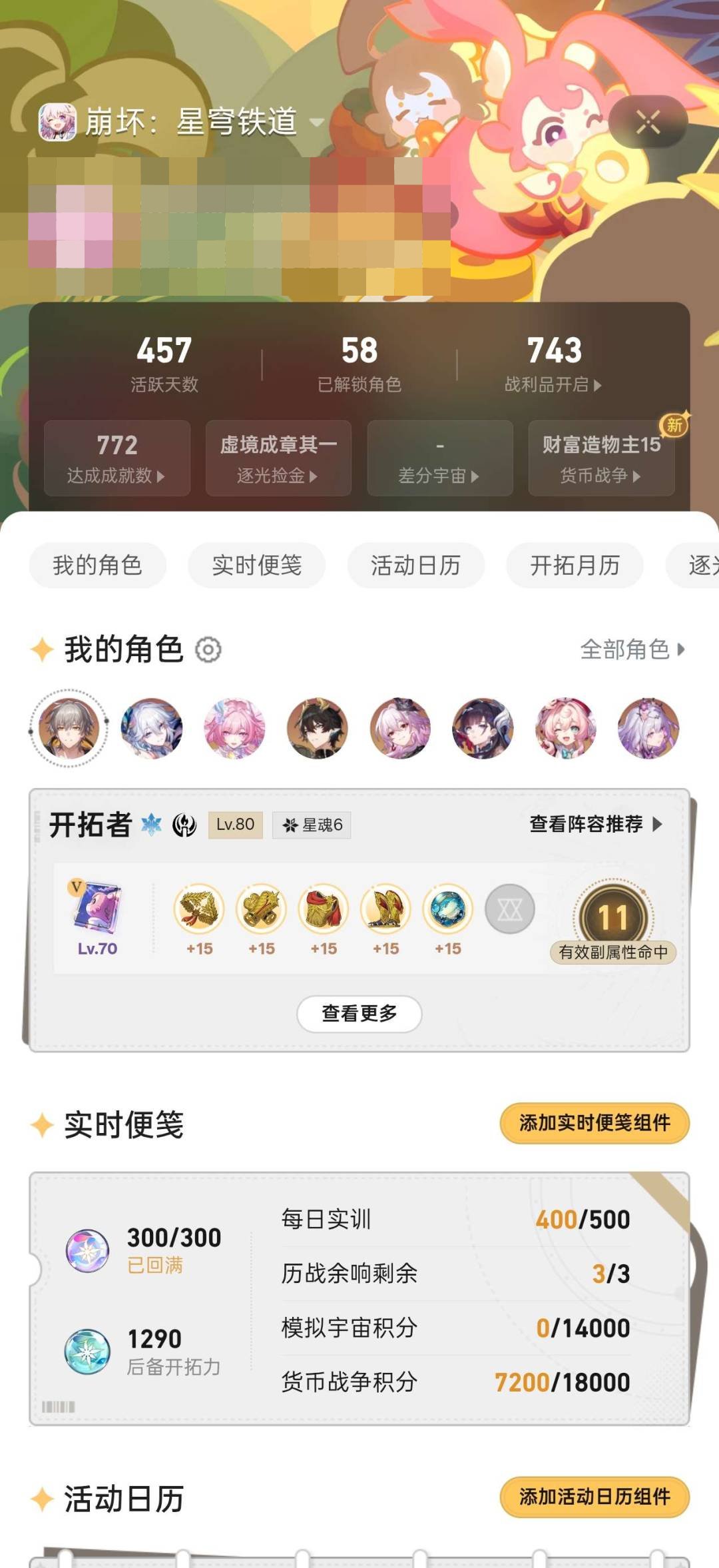Switch to the 活动日历 tab
This screenshot has height=1568, width=719.
click(415, 566)
